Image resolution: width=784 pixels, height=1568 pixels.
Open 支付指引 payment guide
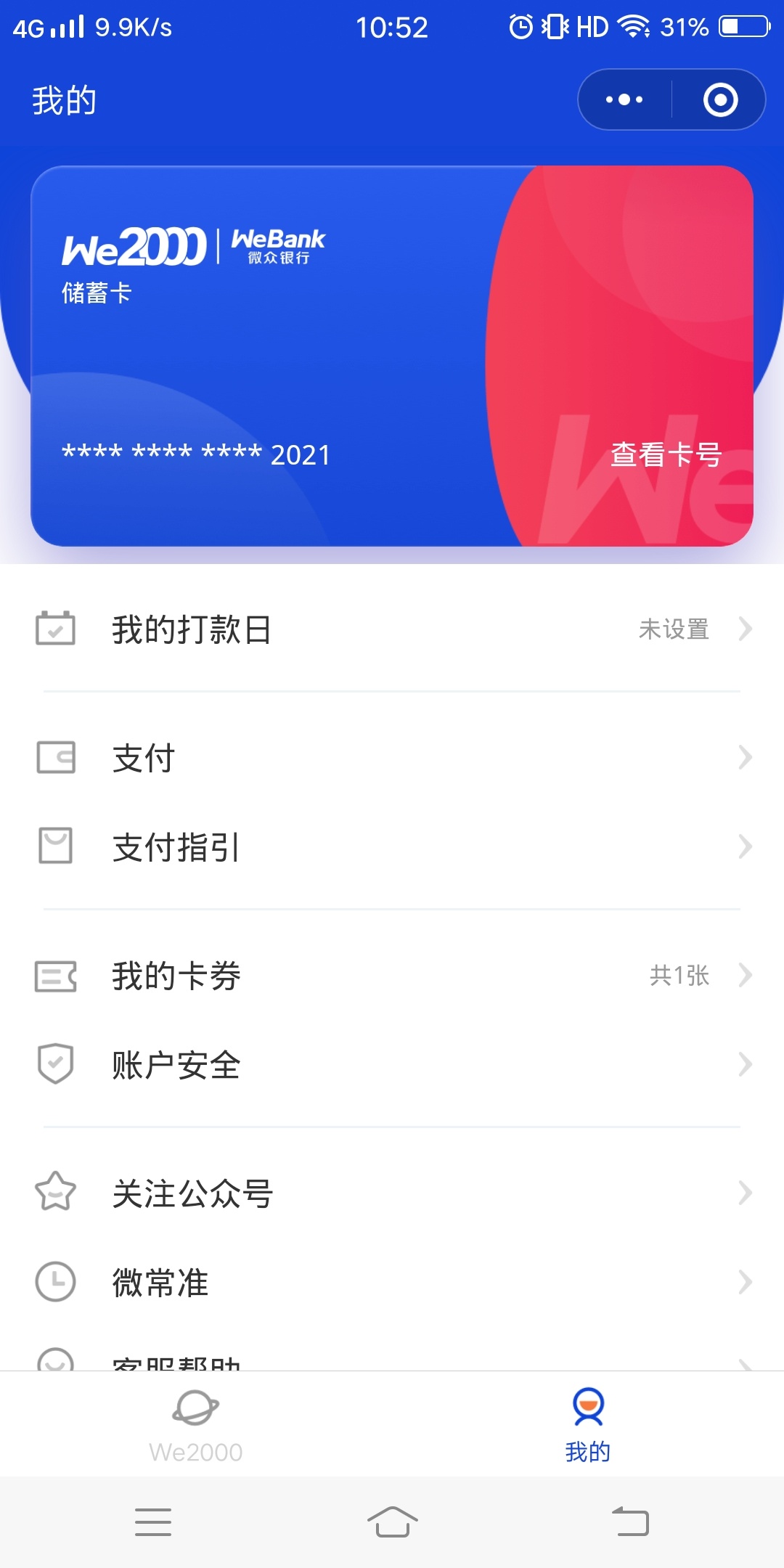392,846
